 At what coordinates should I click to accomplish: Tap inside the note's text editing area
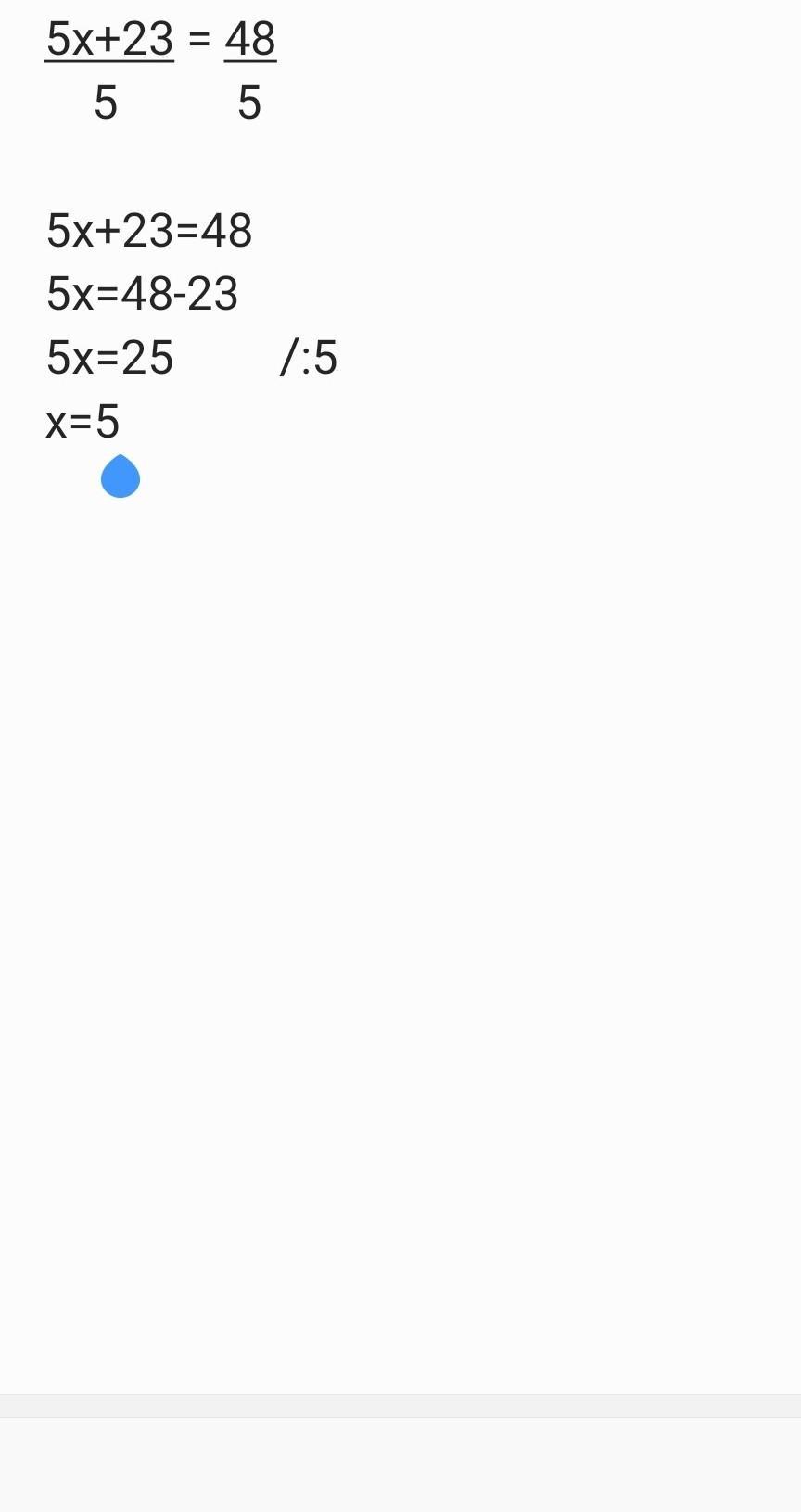(x=400, y=834)
